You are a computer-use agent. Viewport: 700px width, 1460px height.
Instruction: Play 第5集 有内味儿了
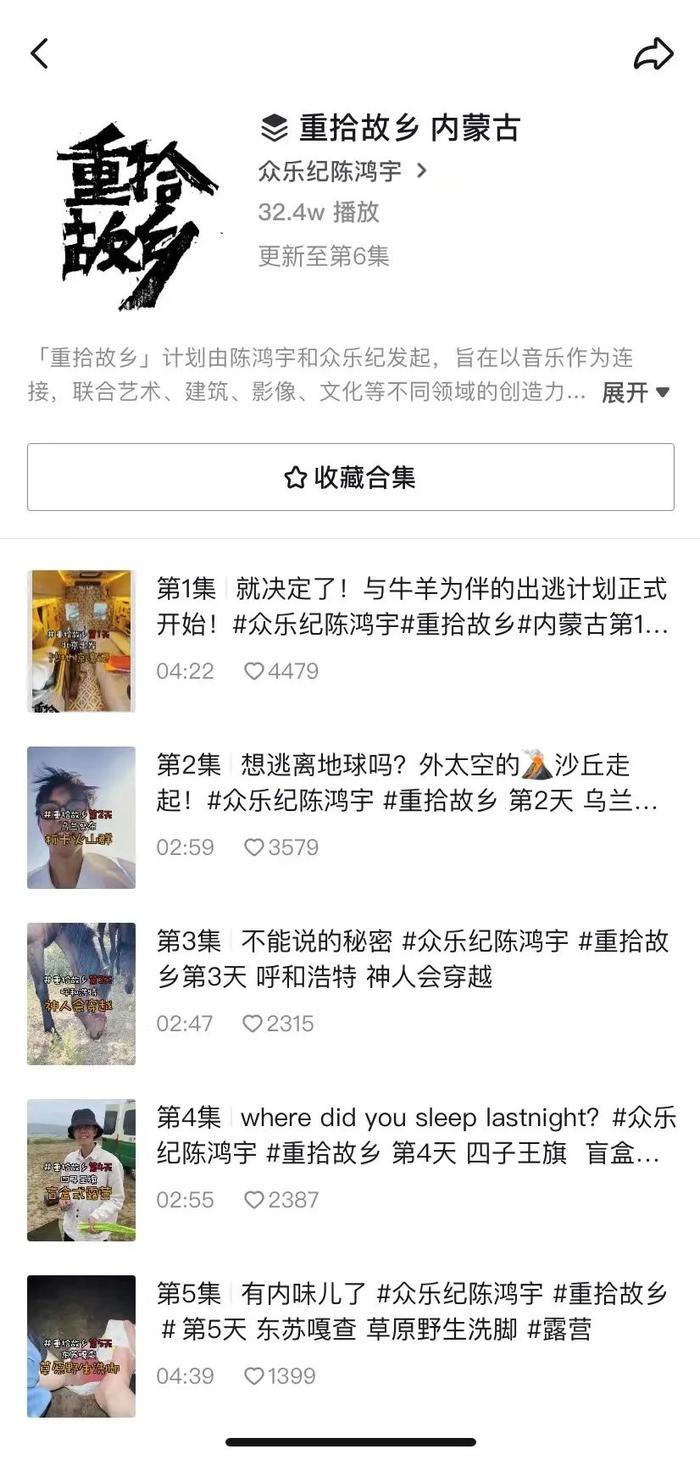coord(411,1310)
